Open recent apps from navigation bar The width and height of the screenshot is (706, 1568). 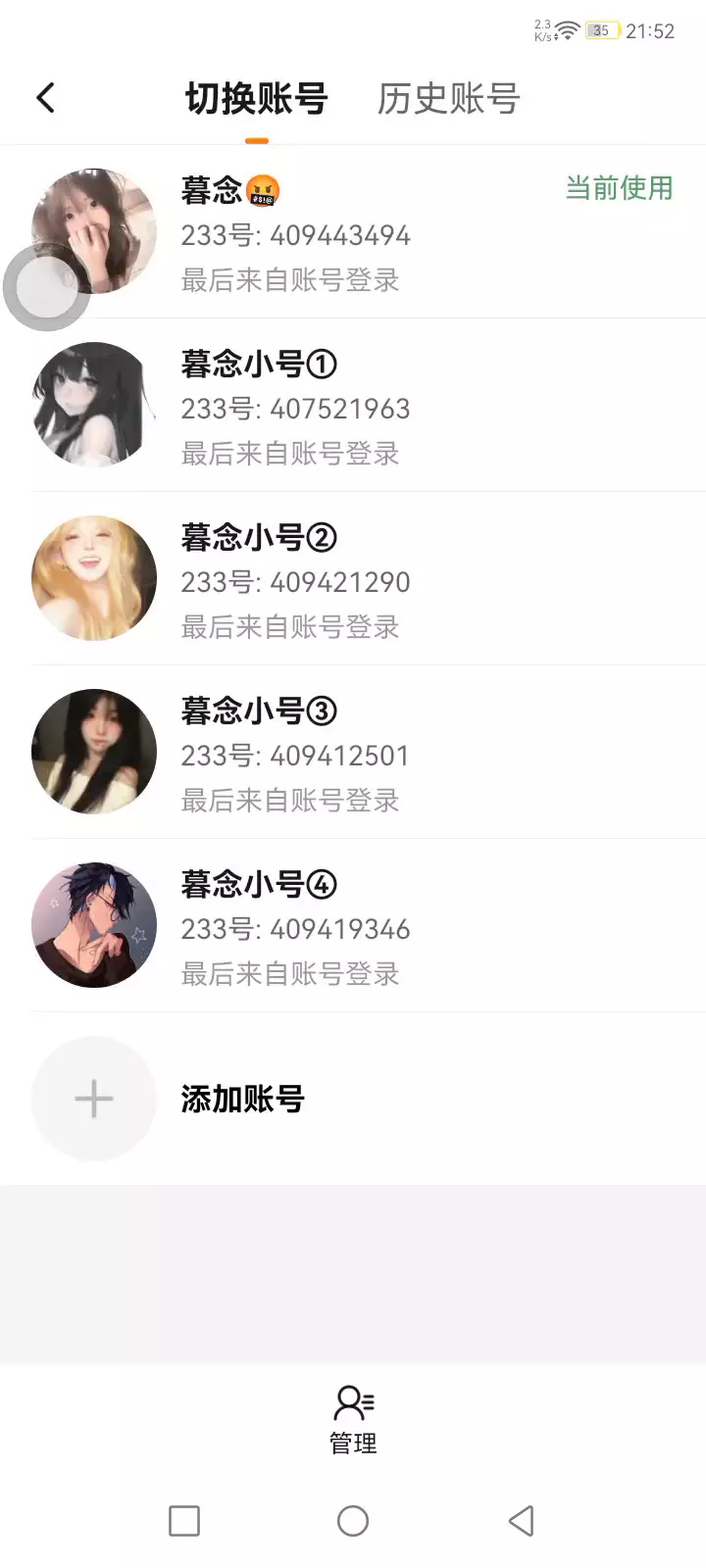(x=184, y=1521)
